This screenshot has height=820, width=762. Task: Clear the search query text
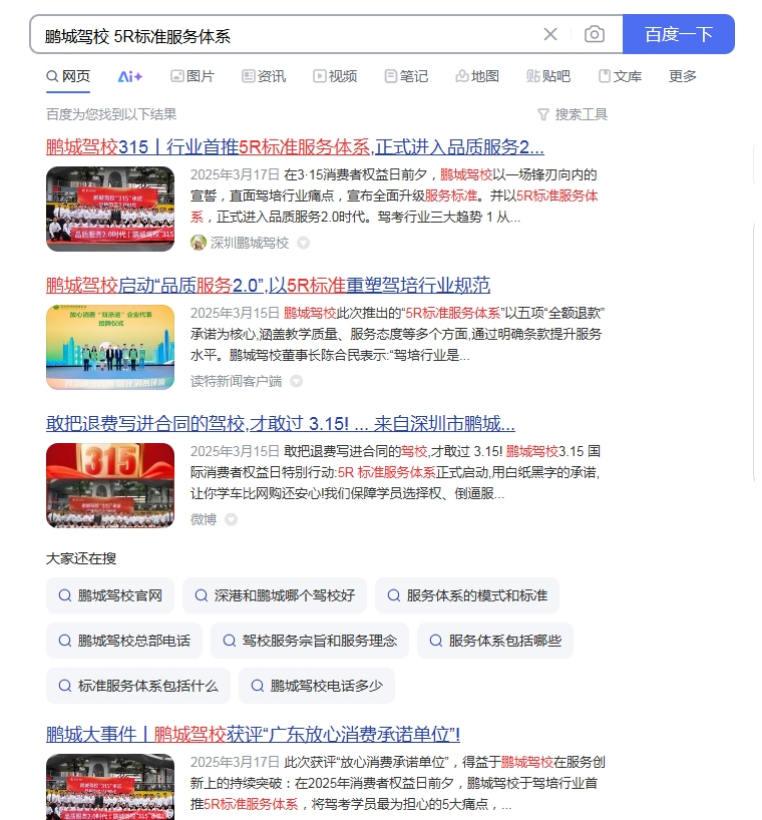550,34
